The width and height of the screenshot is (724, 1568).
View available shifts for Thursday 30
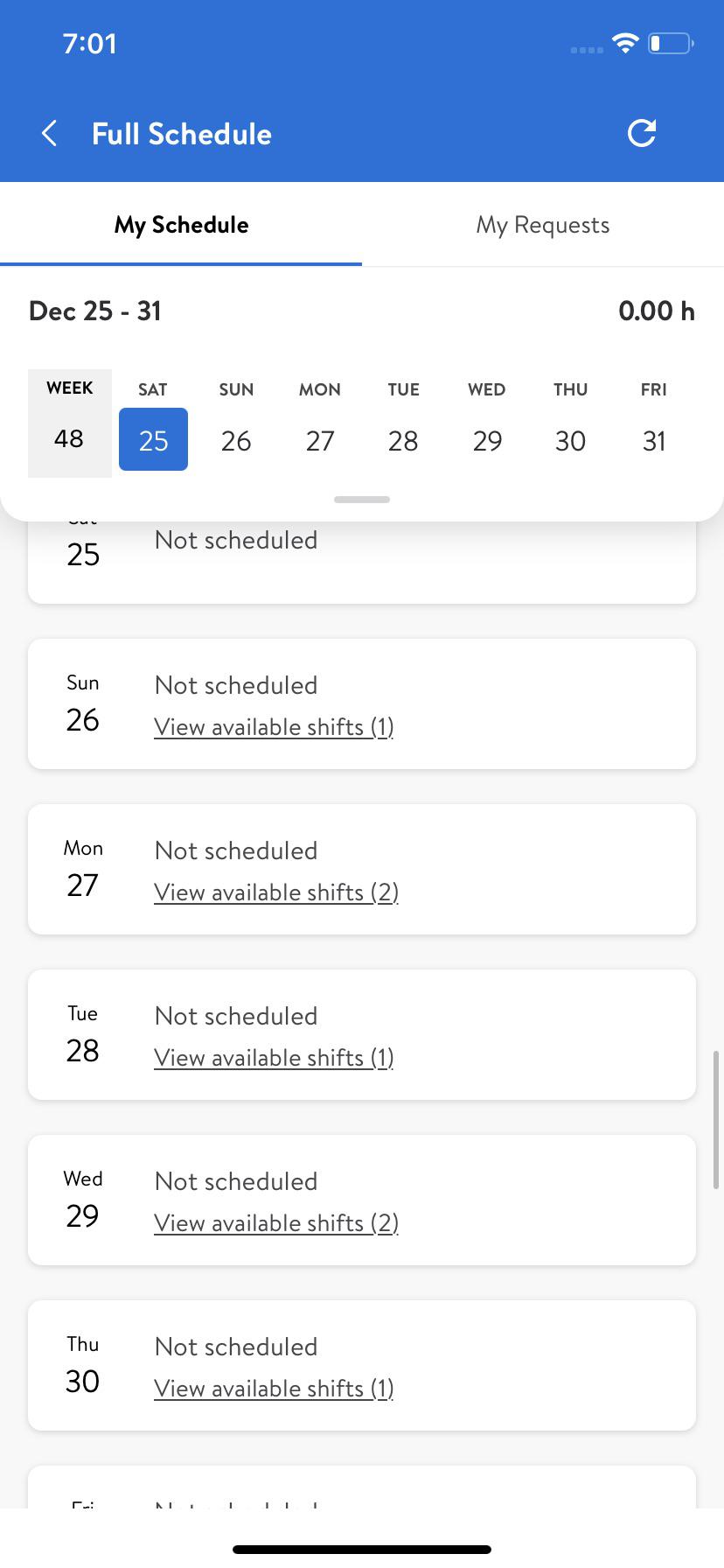point(273,1388)
